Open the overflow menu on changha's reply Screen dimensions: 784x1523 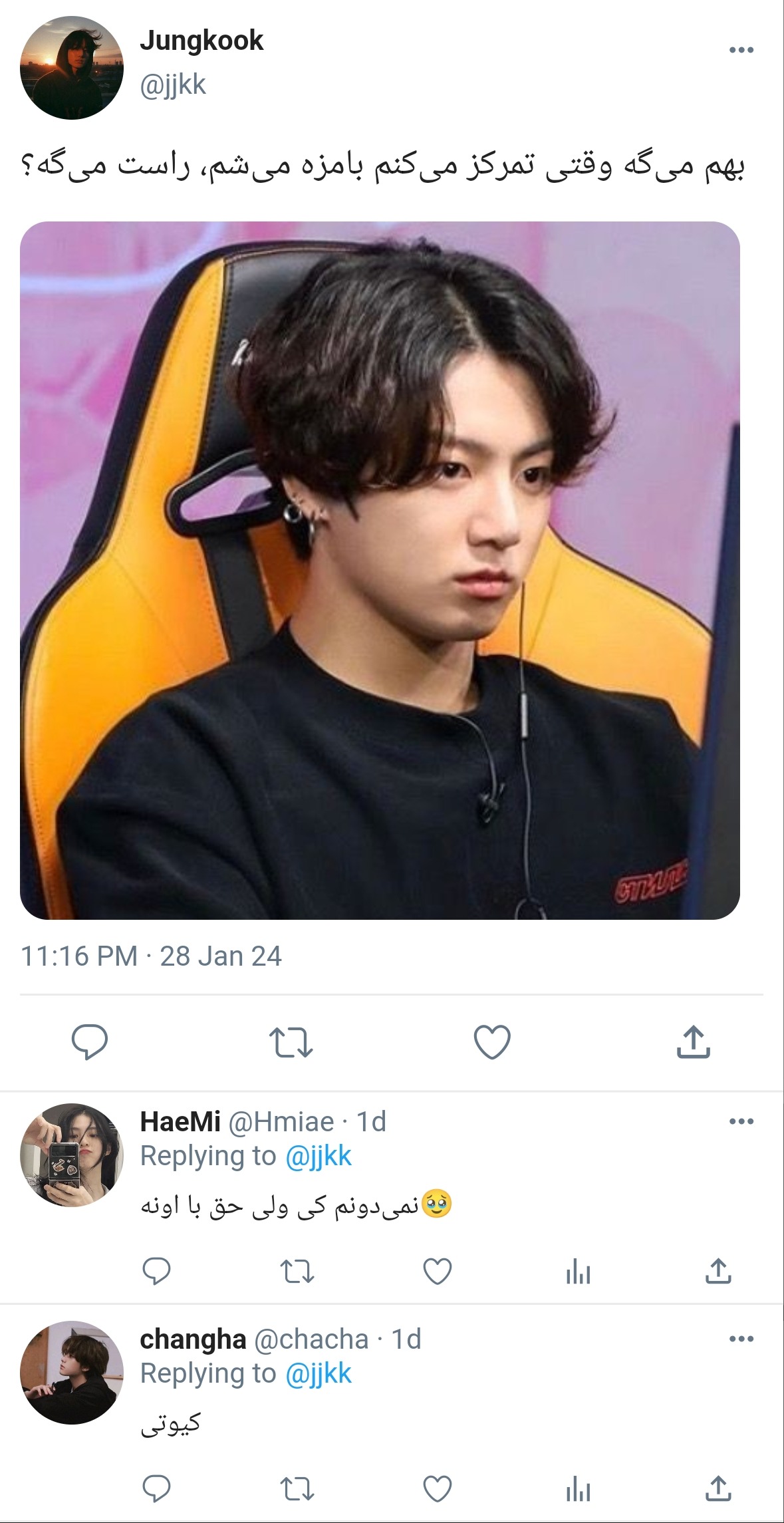[x=741, y=1339]
